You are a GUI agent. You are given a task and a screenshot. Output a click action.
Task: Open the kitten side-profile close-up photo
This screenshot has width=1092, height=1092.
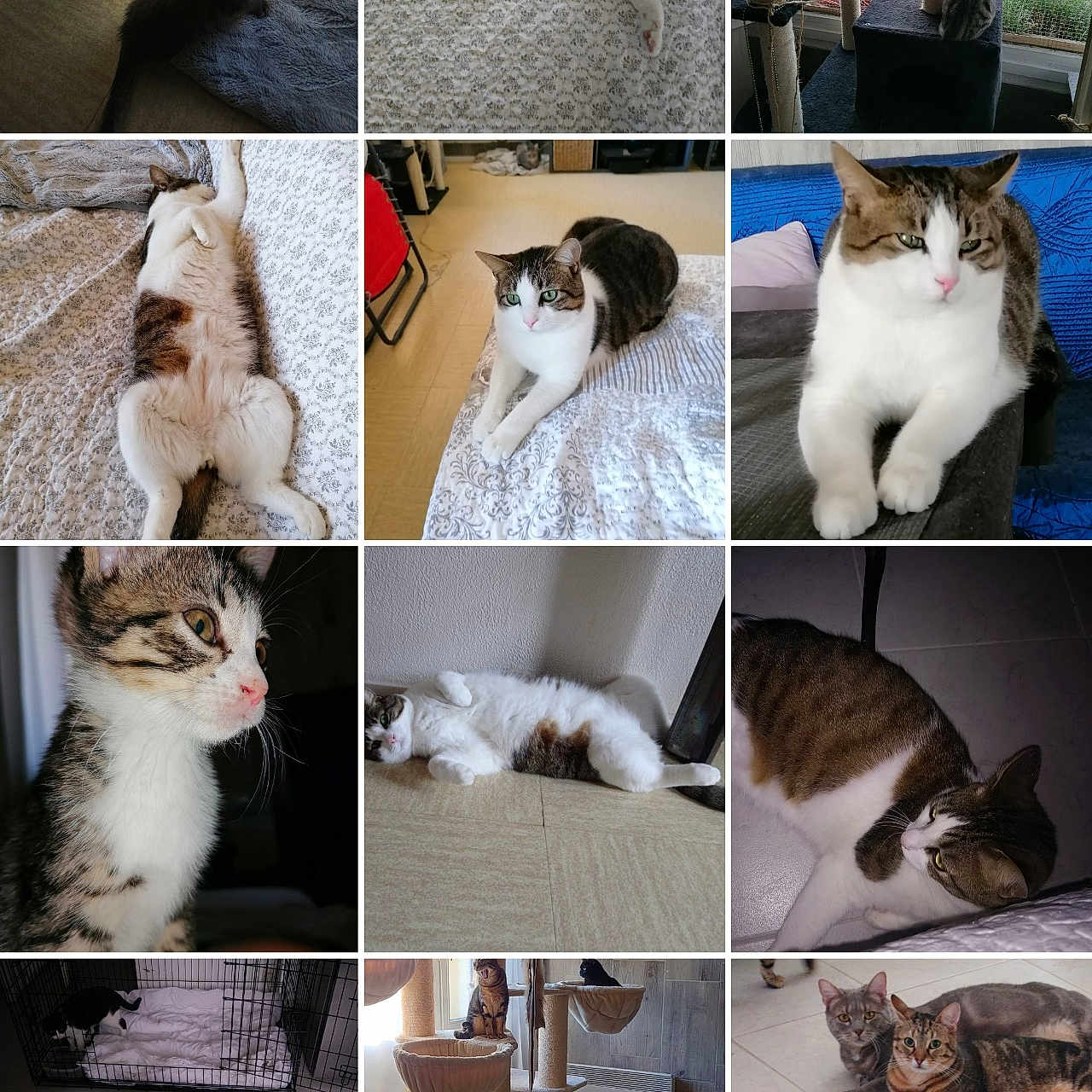tap(178, 748)
